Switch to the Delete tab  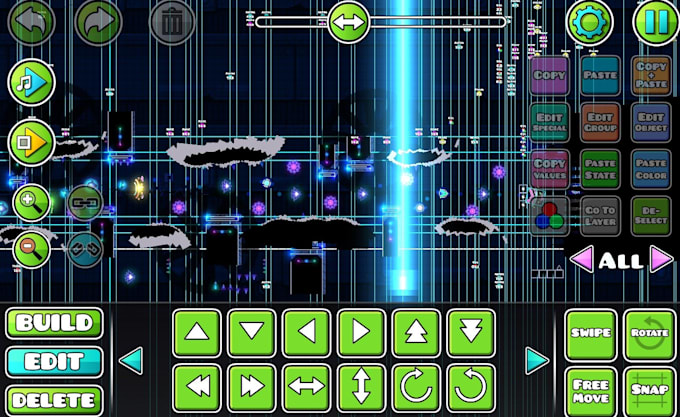[54, 401]
